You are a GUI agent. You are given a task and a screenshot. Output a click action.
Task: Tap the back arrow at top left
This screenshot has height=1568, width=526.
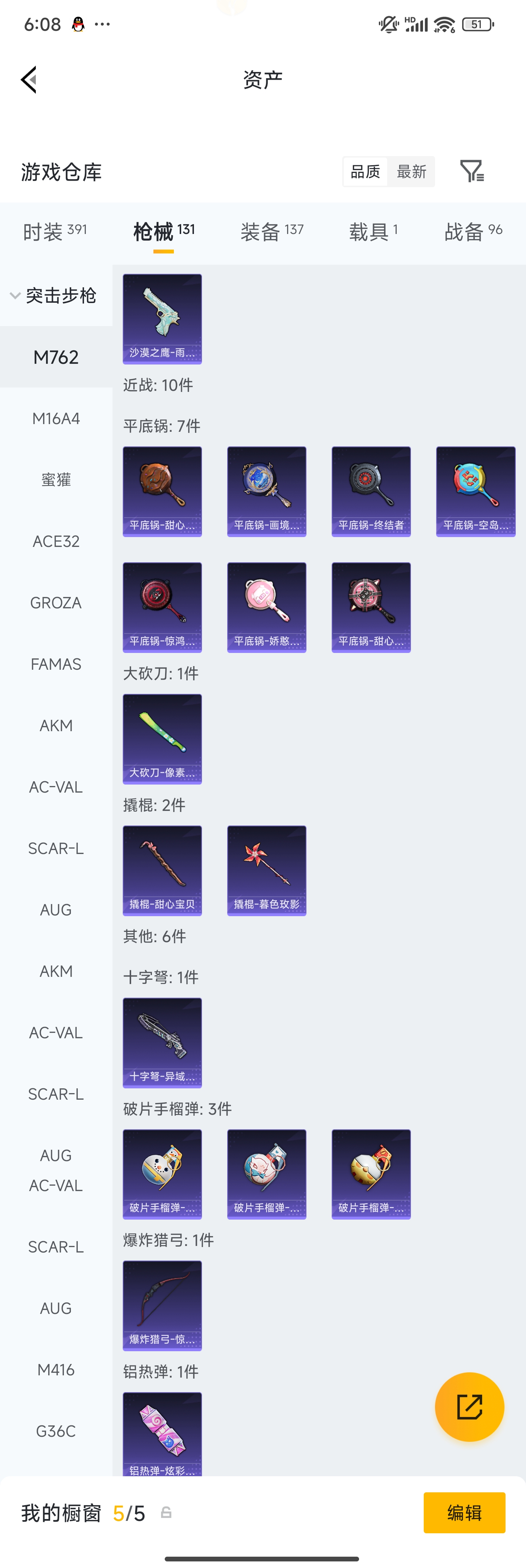pyautogui.click(x=28, y=79)
